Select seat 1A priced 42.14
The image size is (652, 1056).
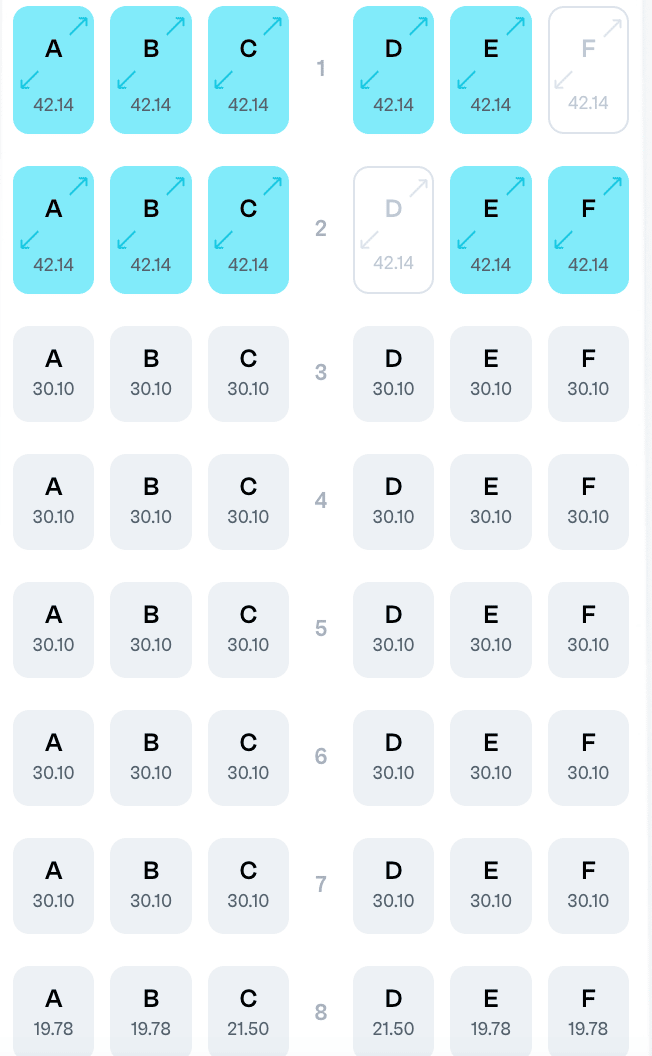53,70
